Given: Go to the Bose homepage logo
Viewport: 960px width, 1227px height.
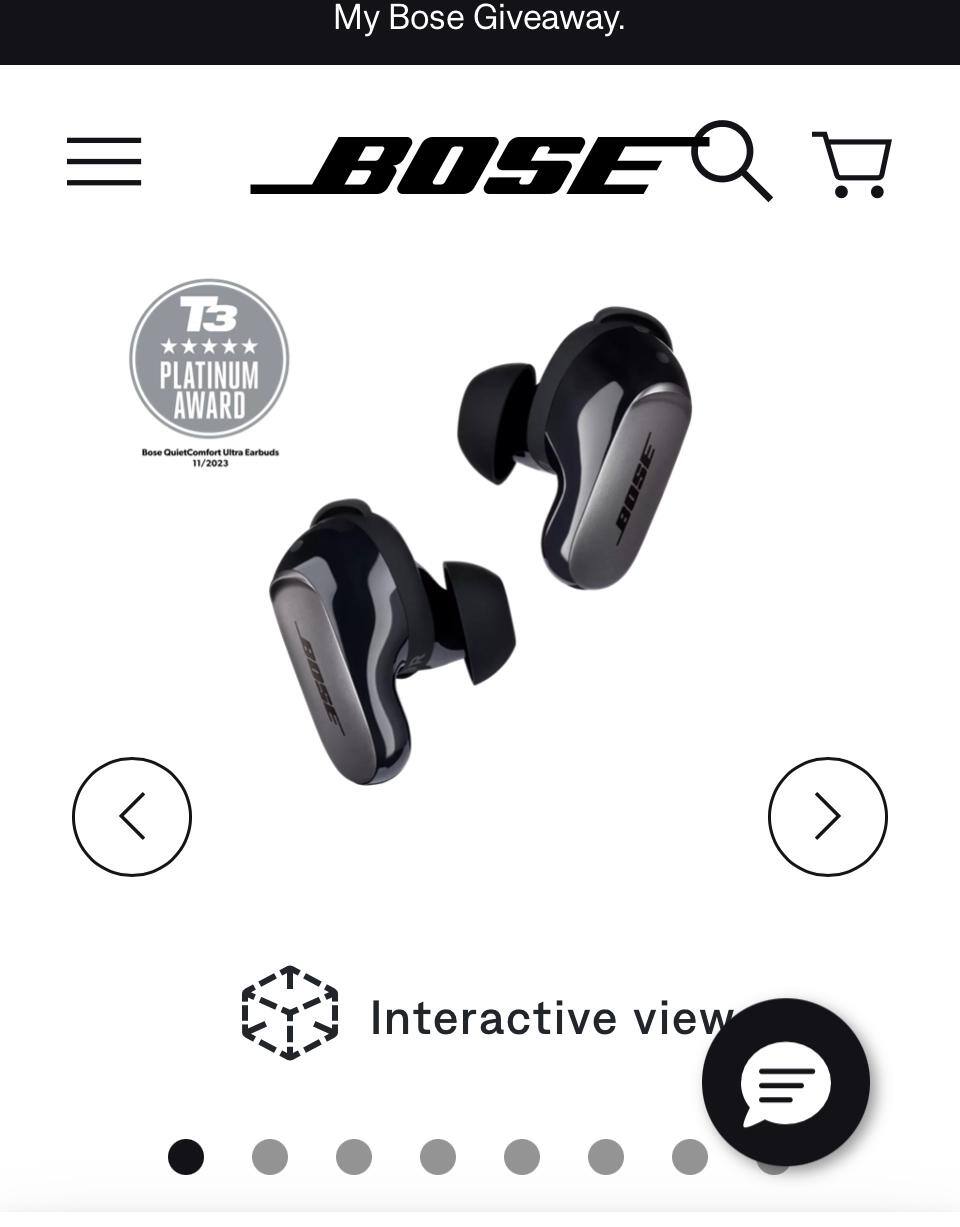Looking at the screenshot, I should pyautogui.click(x=460, y=165).
